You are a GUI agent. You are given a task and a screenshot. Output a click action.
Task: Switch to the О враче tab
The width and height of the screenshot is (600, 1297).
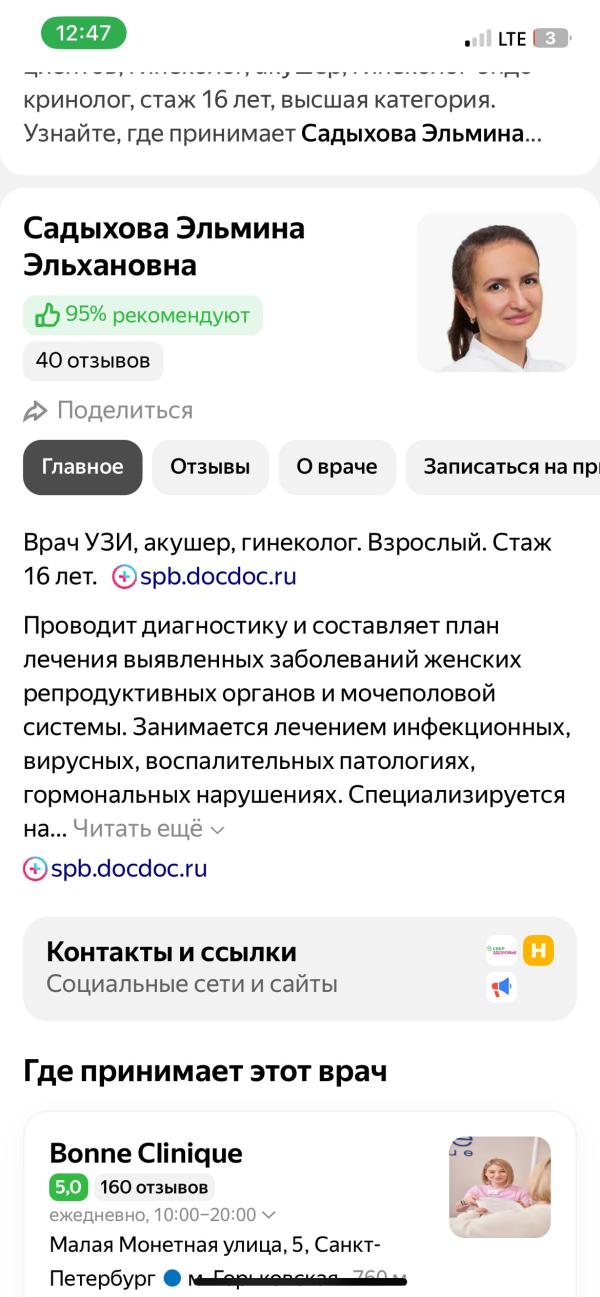(337, 467)
